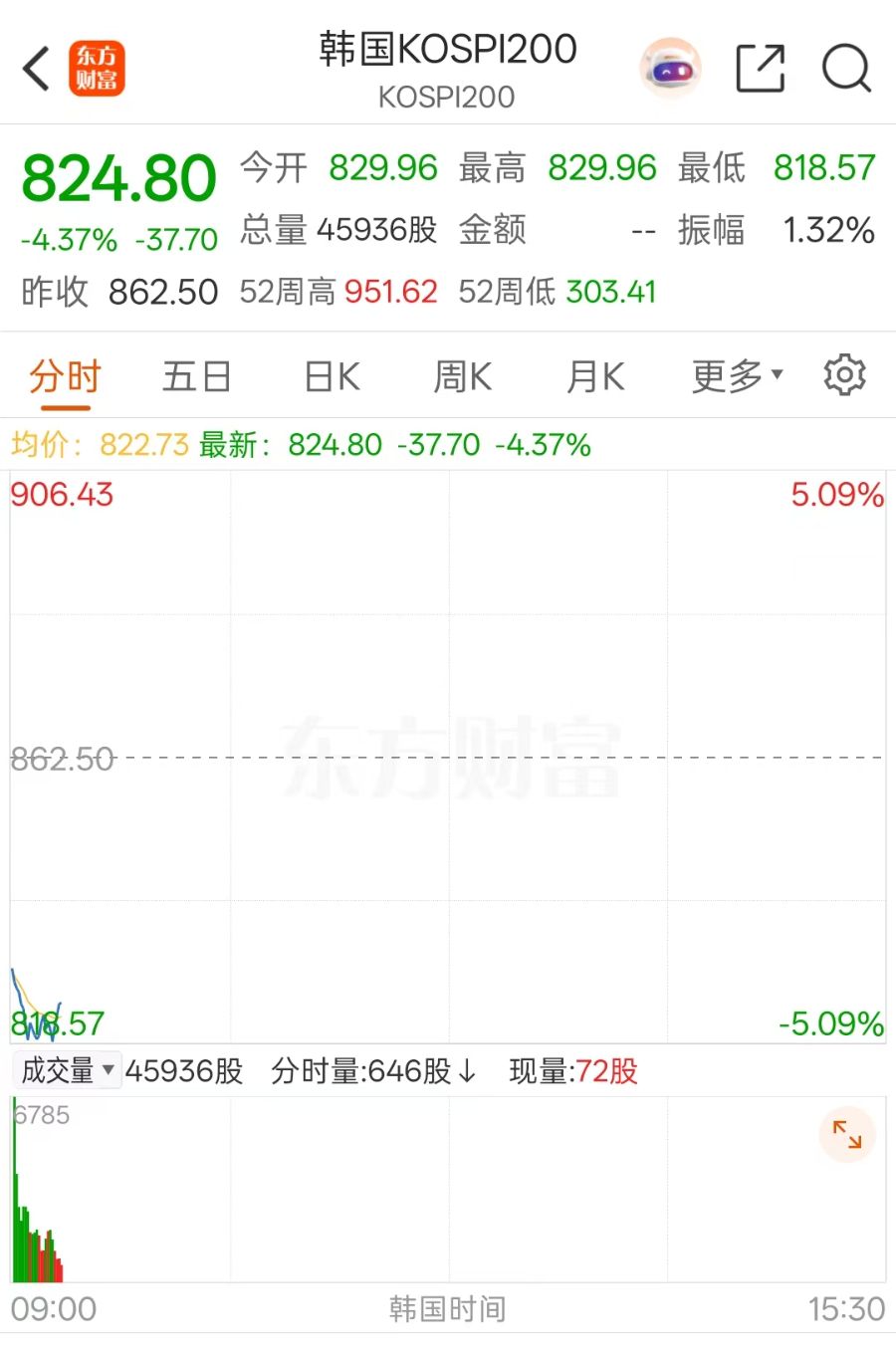Open the search magnifier
Screen dimensions: 896x1354
(846, 69)
